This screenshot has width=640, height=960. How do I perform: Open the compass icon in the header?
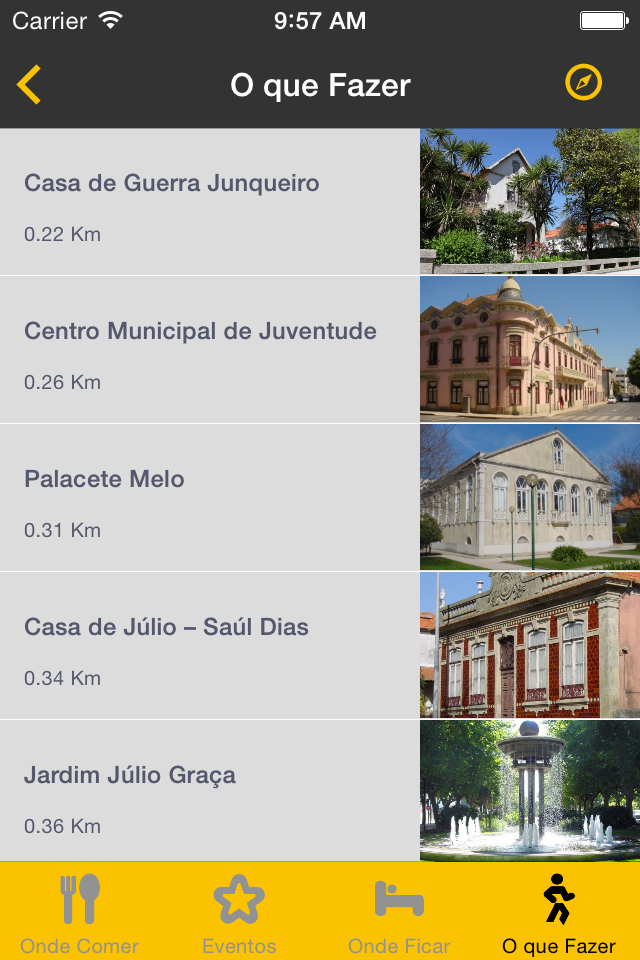[583, 83]
